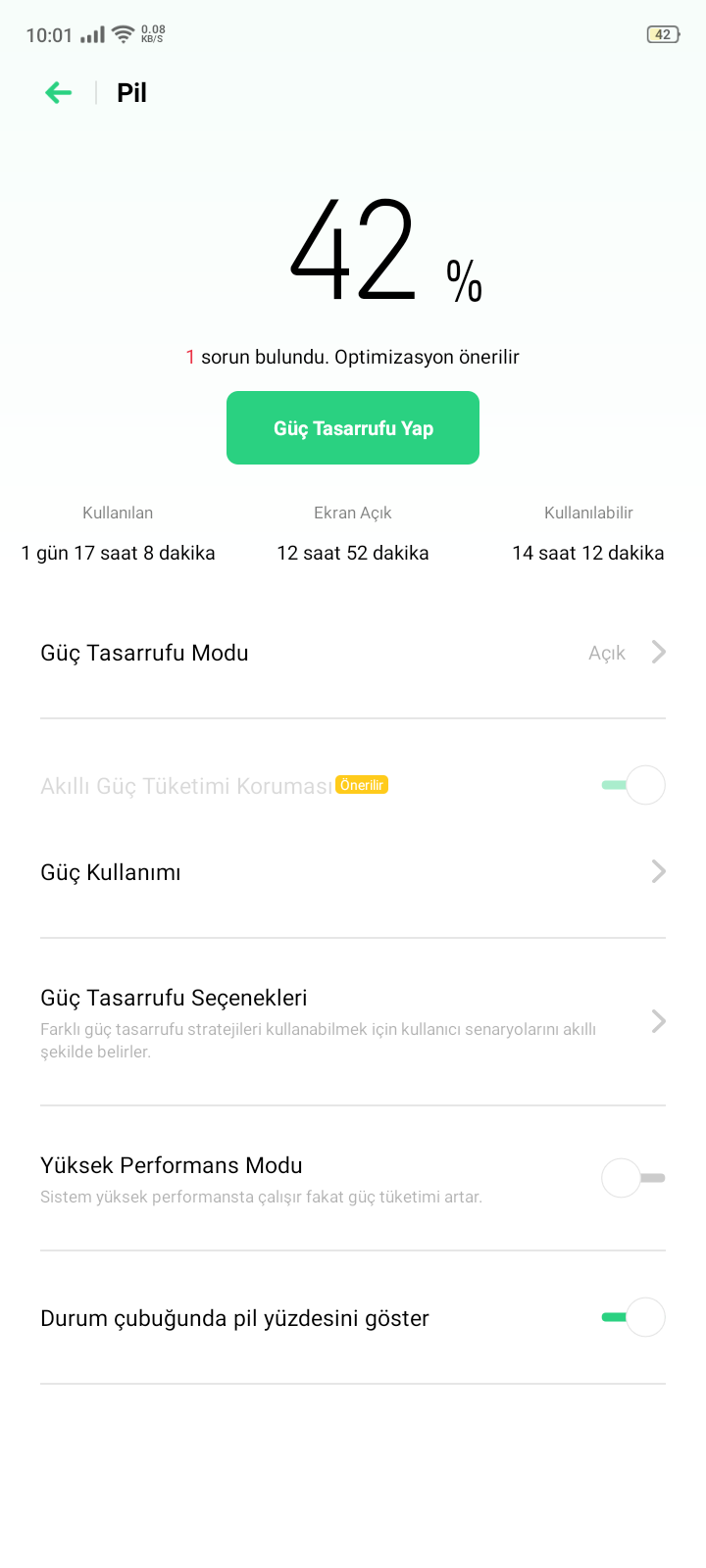Viewport: 706px width, 1568px height.
Task: Toggle Akıllı Güç Tüketimi Koruması switch
Action: click(x=633, y=785)
